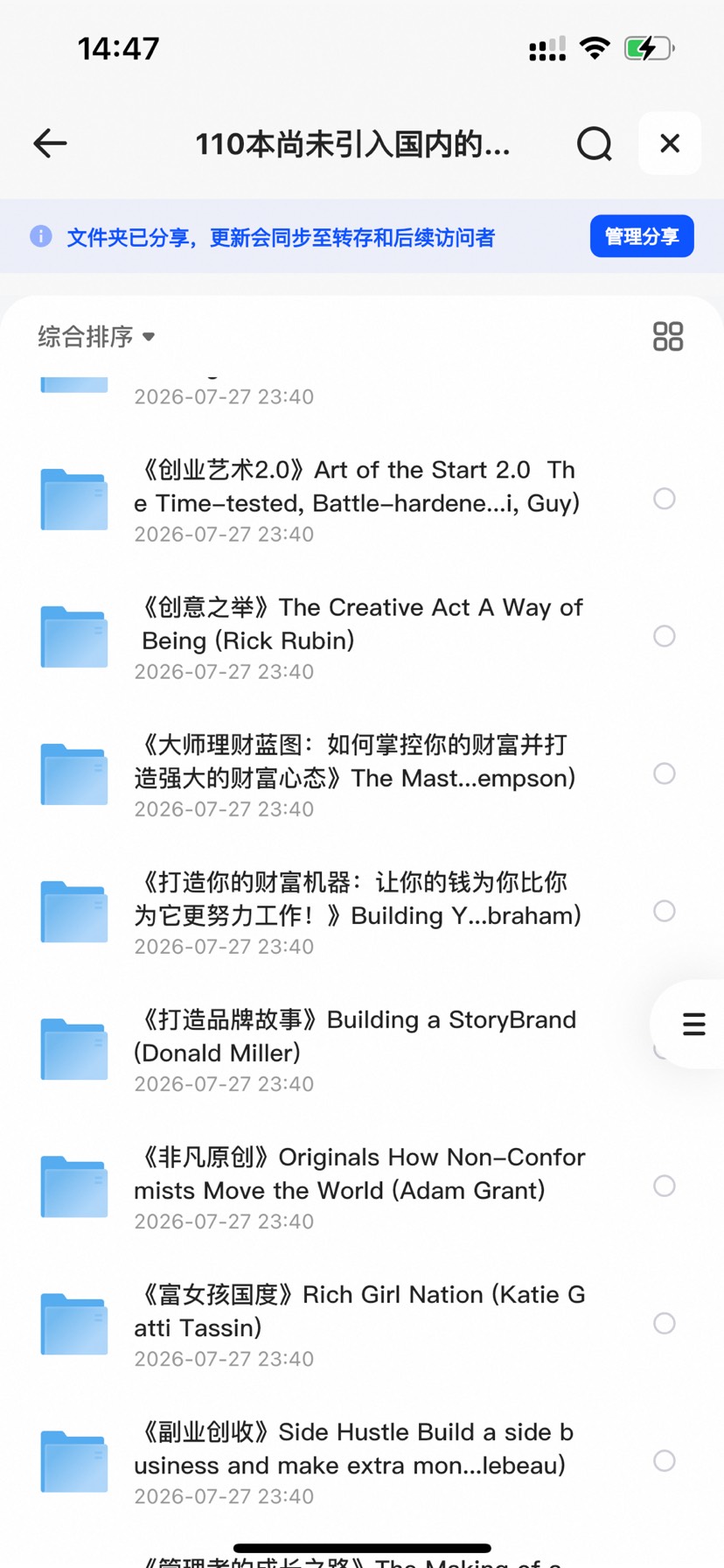This screenshot has height=1568, width=724.
Task: Open search in this folder
Action: [x=595, y=143]
